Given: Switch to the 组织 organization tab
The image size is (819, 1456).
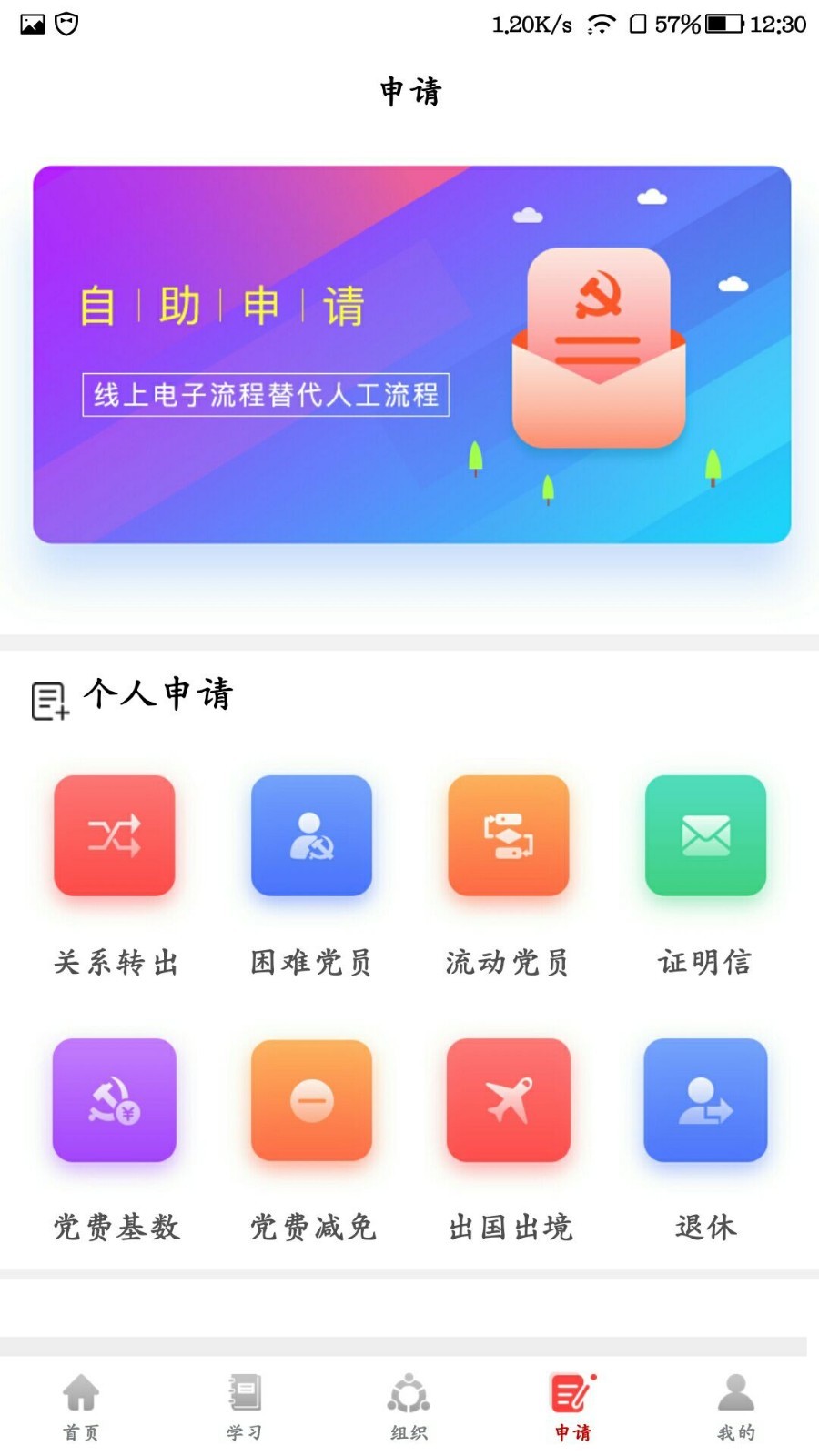Looking at the screenshot, I should 407,1406.
